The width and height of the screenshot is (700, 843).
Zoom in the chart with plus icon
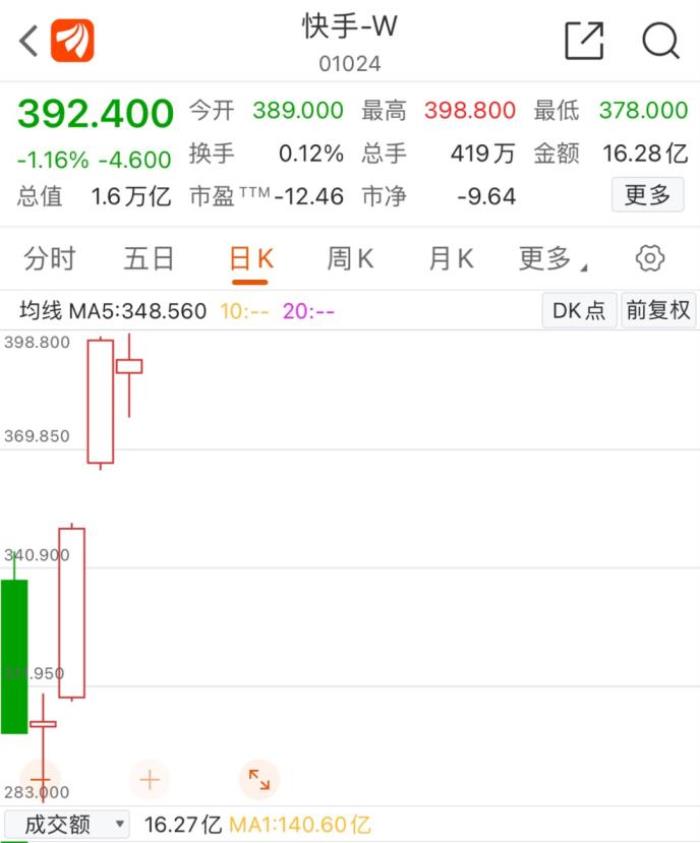(x=150, y=779)
